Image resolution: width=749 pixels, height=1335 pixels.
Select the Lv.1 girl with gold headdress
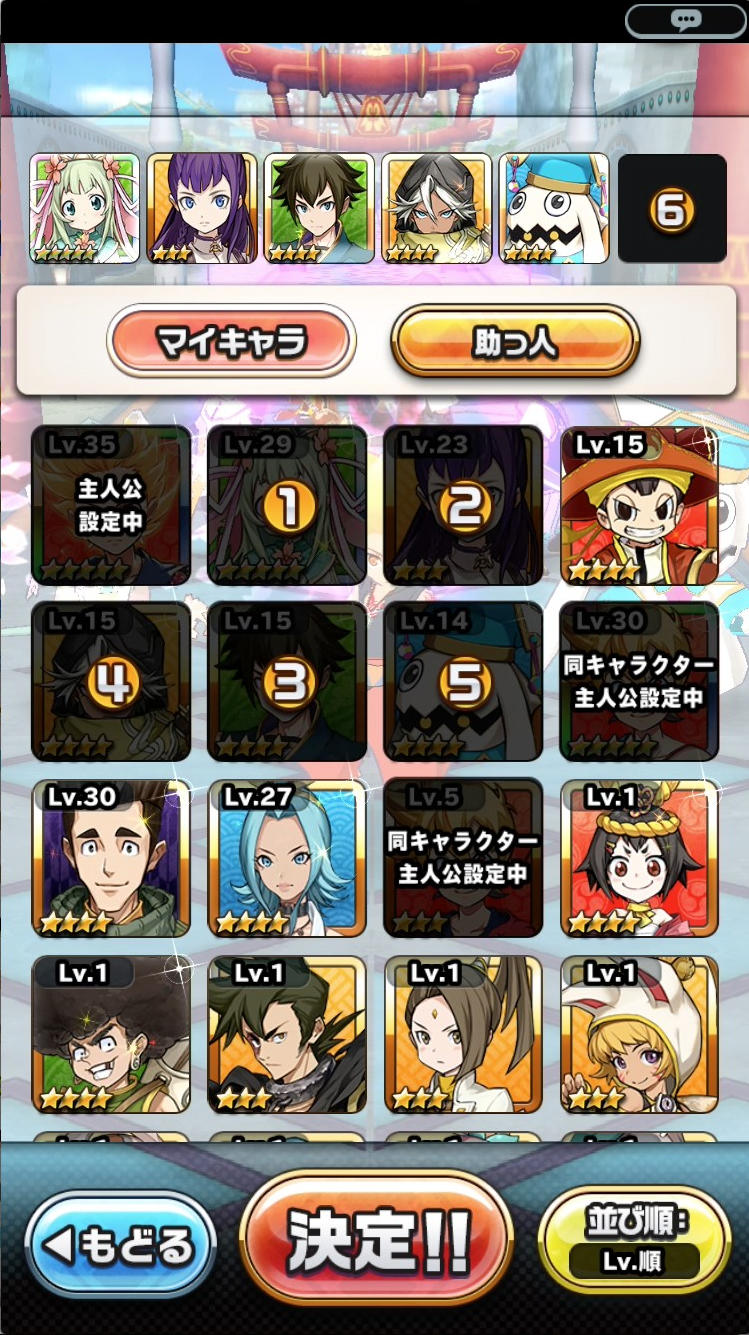tap(639, 858)
